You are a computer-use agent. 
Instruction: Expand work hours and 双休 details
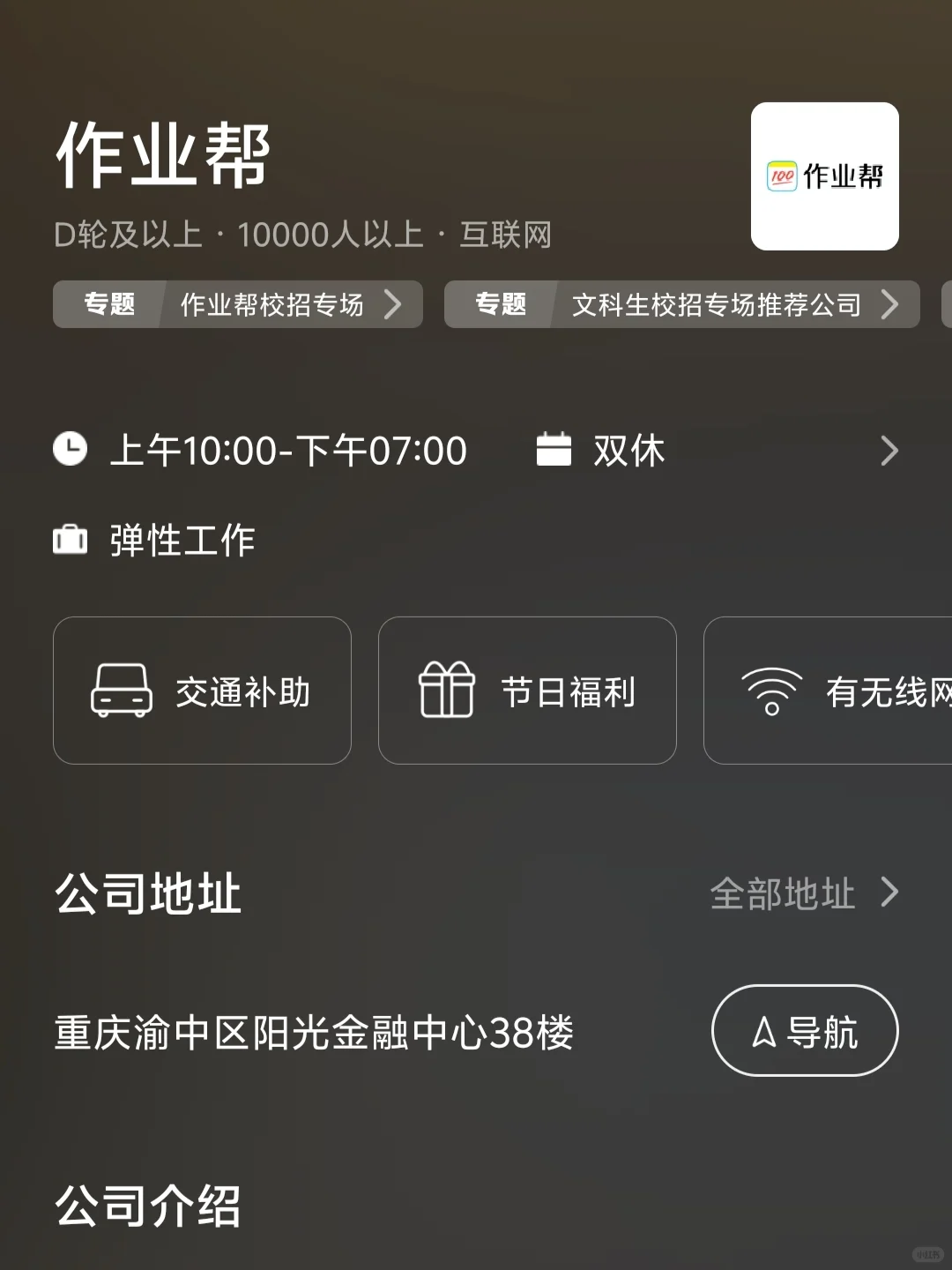pos(889,452)
